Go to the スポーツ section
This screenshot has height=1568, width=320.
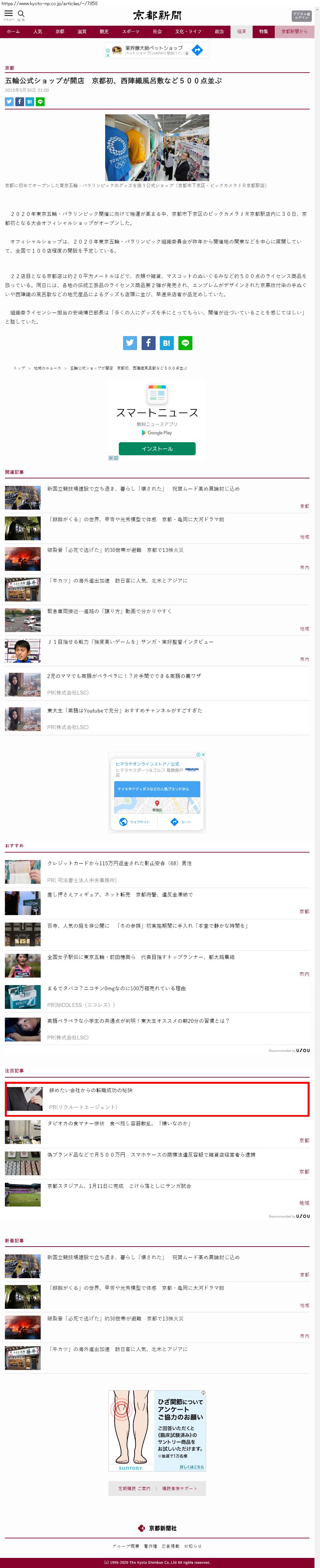click(x=130, y=32)
